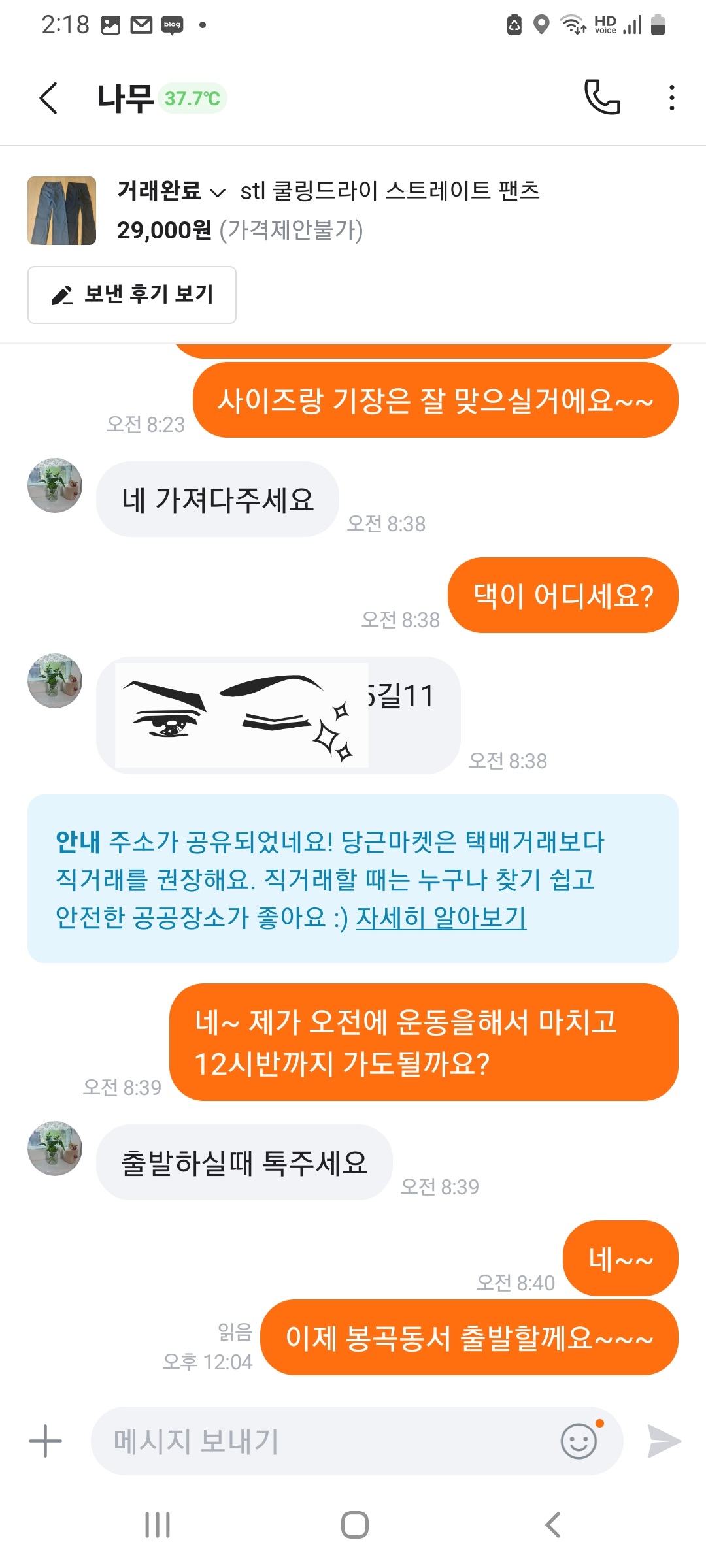Send the message with the arrow
706x1568 pixels.
[x=664, y=1441]
